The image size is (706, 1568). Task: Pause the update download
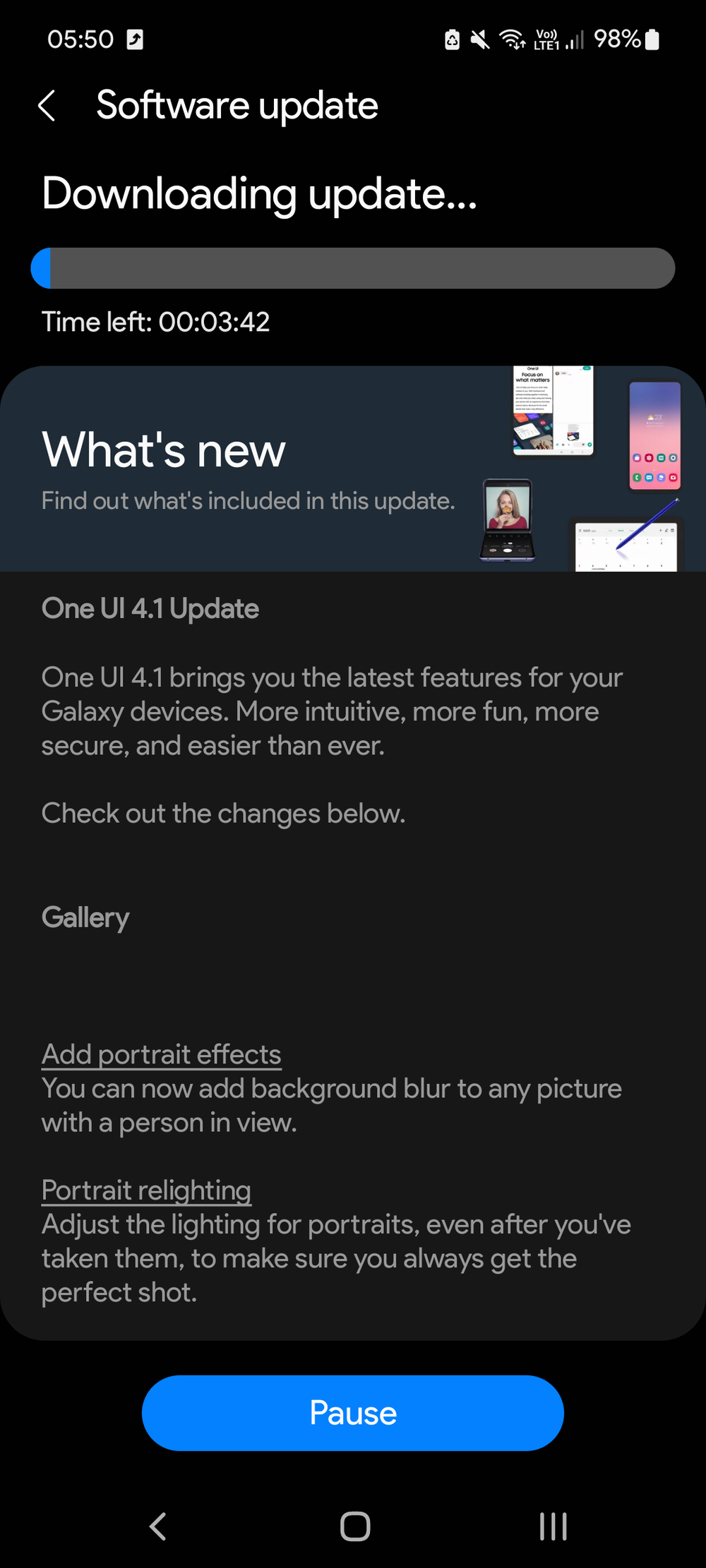(x=353, y=1413)
